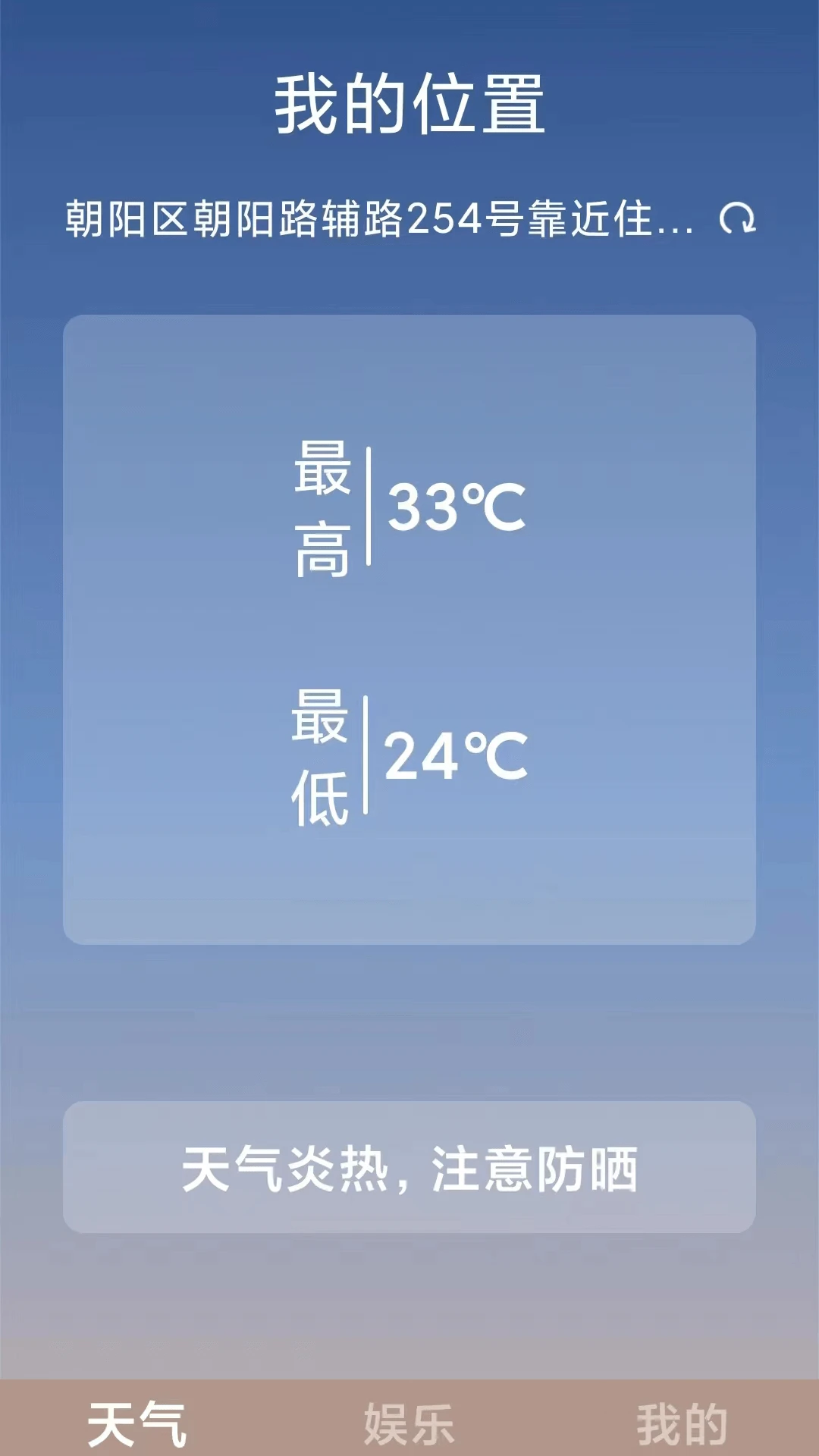Click the 最低 temperature label
819x1456 pixels.
coord(322,758)
